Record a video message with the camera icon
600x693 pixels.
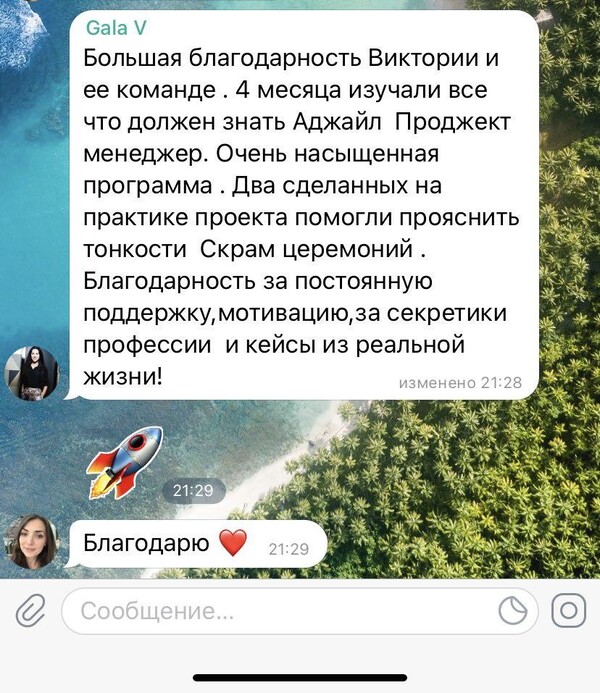(569, 610)
